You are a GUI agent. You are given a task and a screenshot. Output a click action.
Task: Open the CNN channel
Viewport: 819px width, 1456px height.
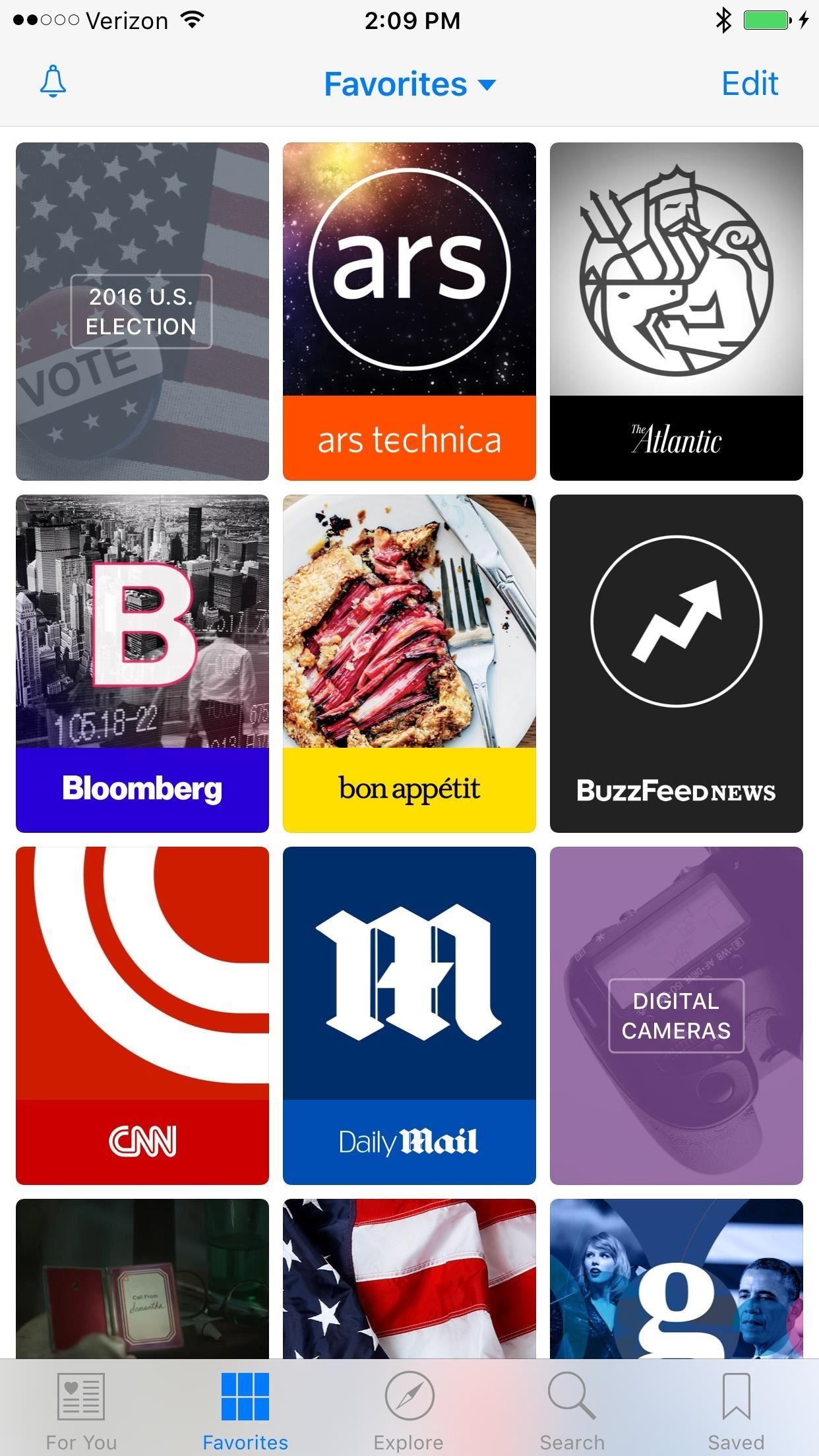click(142, 1016)
